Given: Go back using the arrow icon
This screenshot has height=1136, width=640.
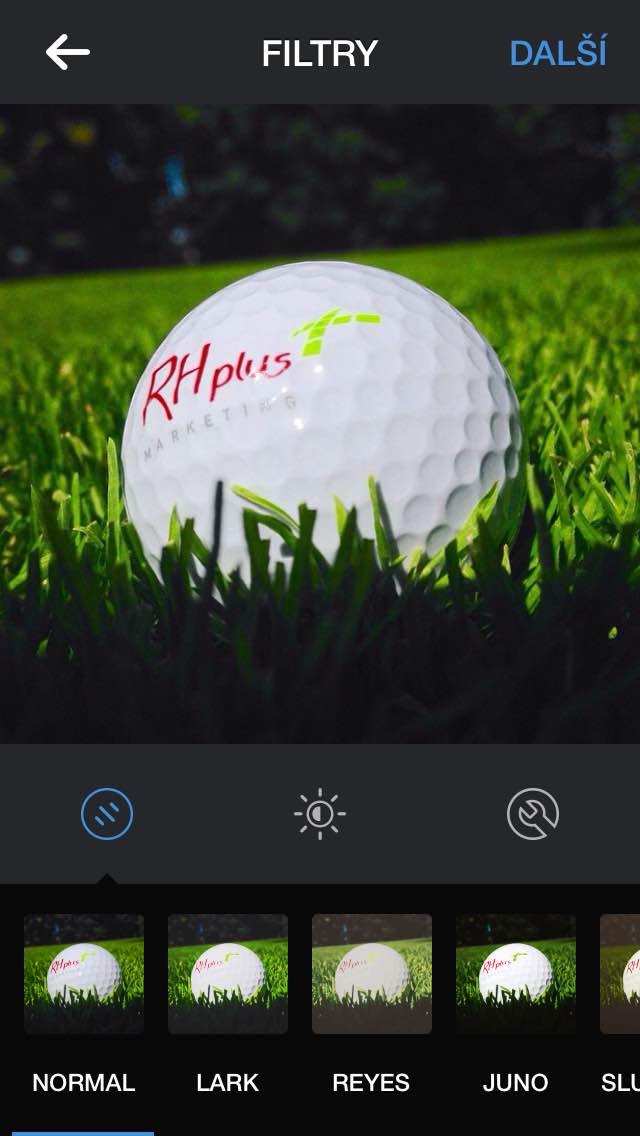Looking at the screenshot, I should [67, 52].
